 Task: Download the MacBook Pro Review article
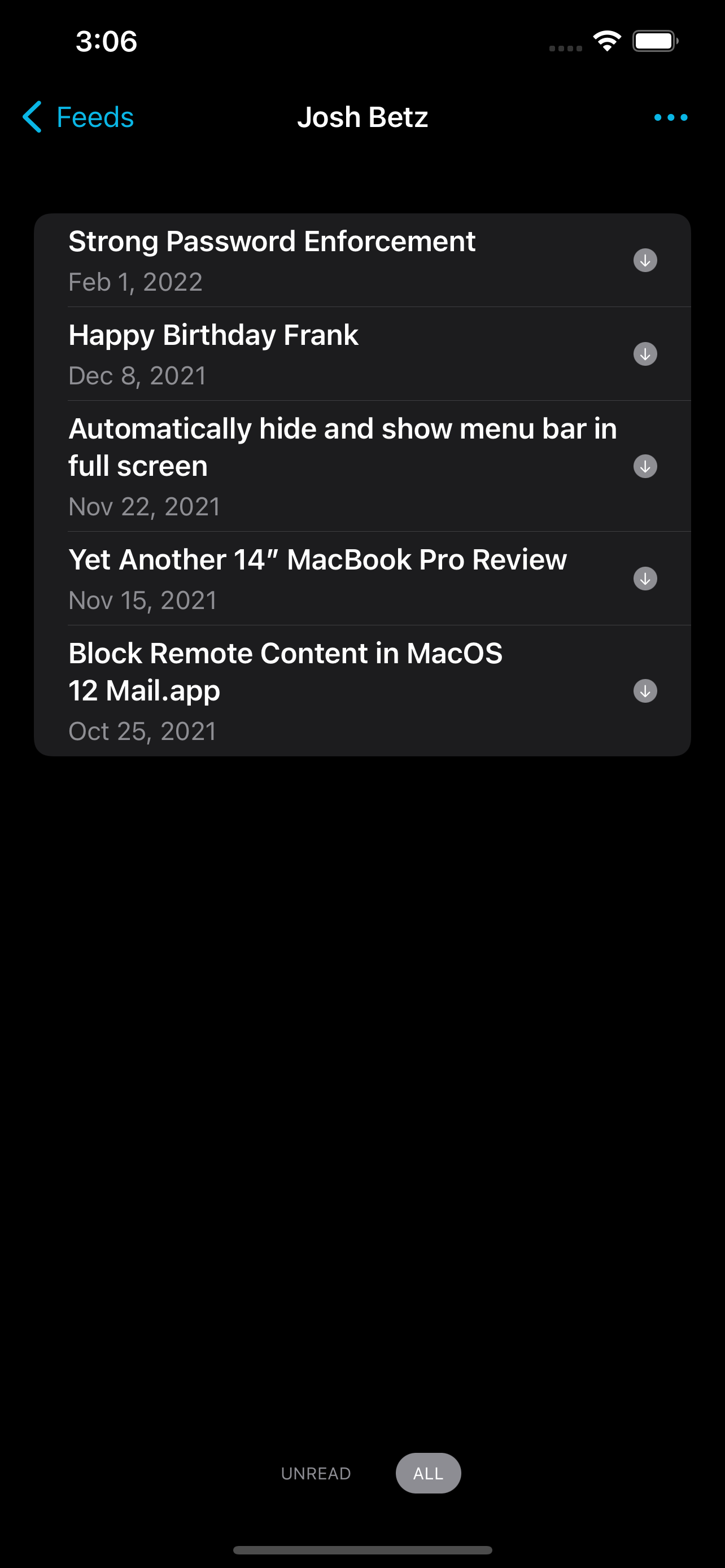645,579
